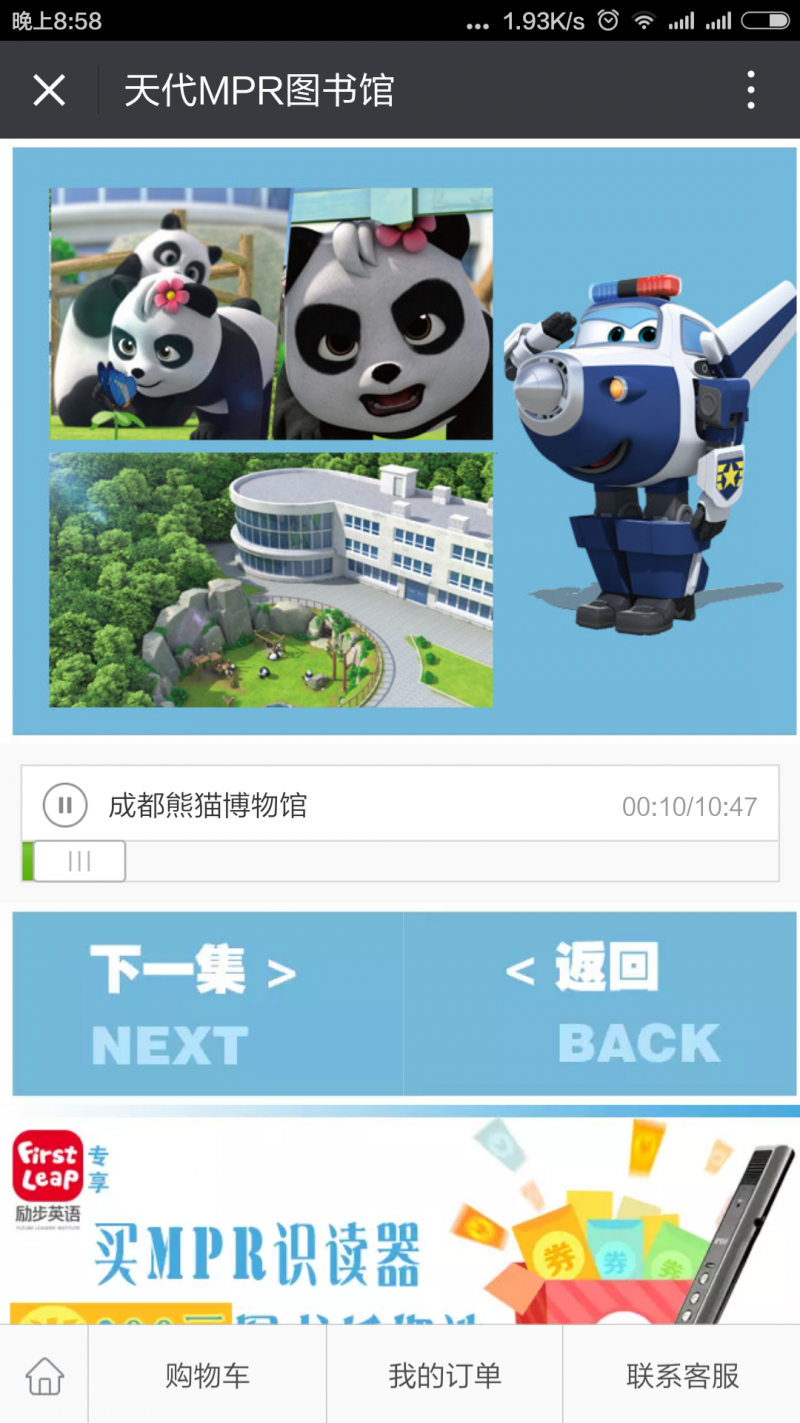This screenshot has width=800, height=1423.
Task: Go to the next episode (下一集 NEXT)
Action: (x=207, y=1003)
